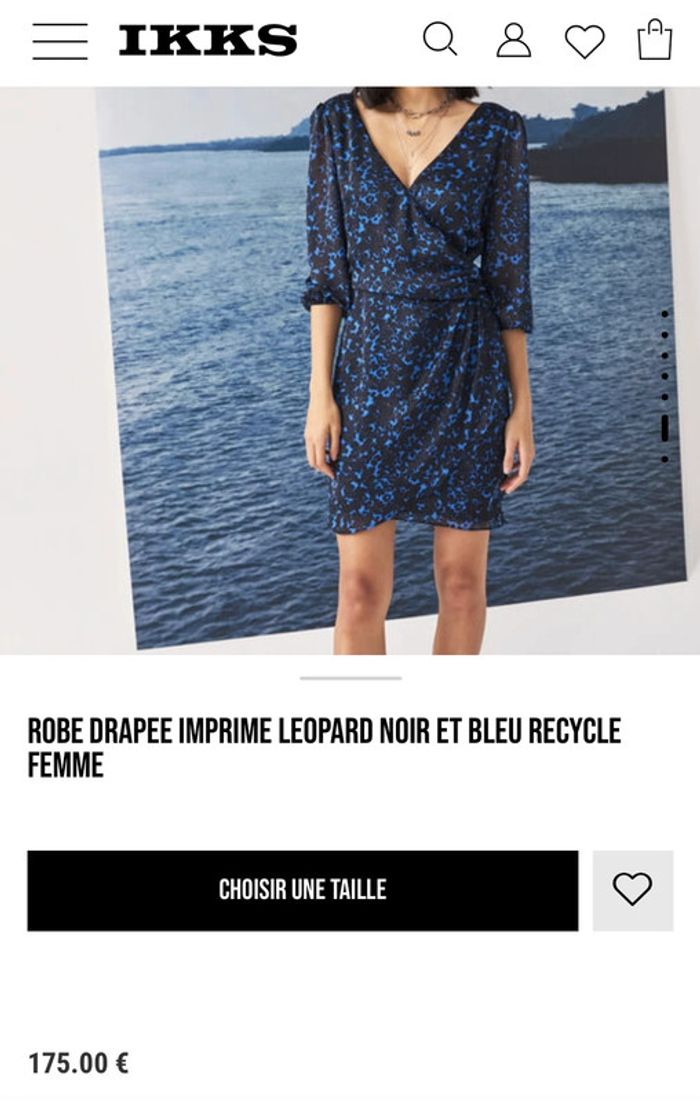Image resolution: width=700 pixels, height=1102 pixels.
Task: Add this dress to favorites
Action: click(632, 890)
